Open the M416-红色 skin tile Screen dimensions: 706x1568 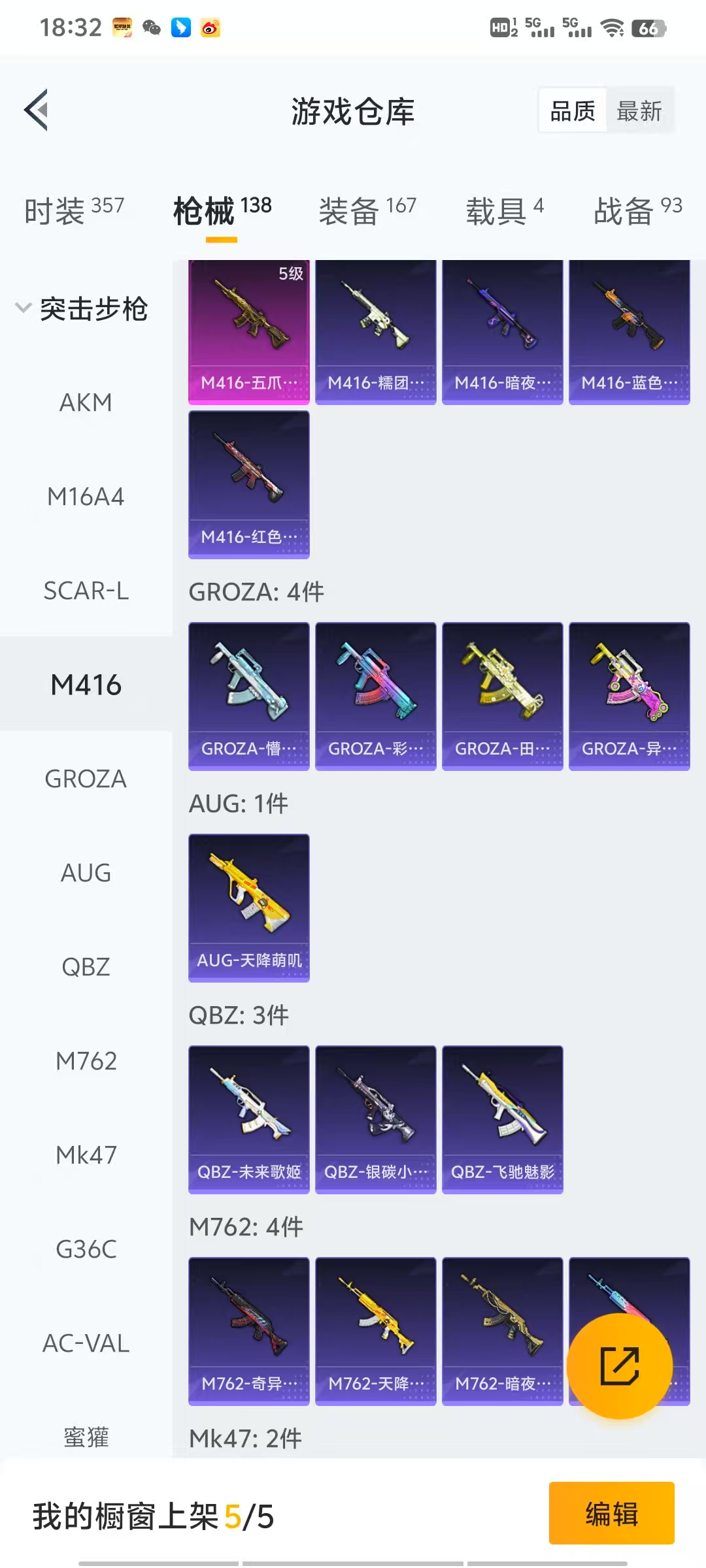pyautogui.click(x=249, y=485)
